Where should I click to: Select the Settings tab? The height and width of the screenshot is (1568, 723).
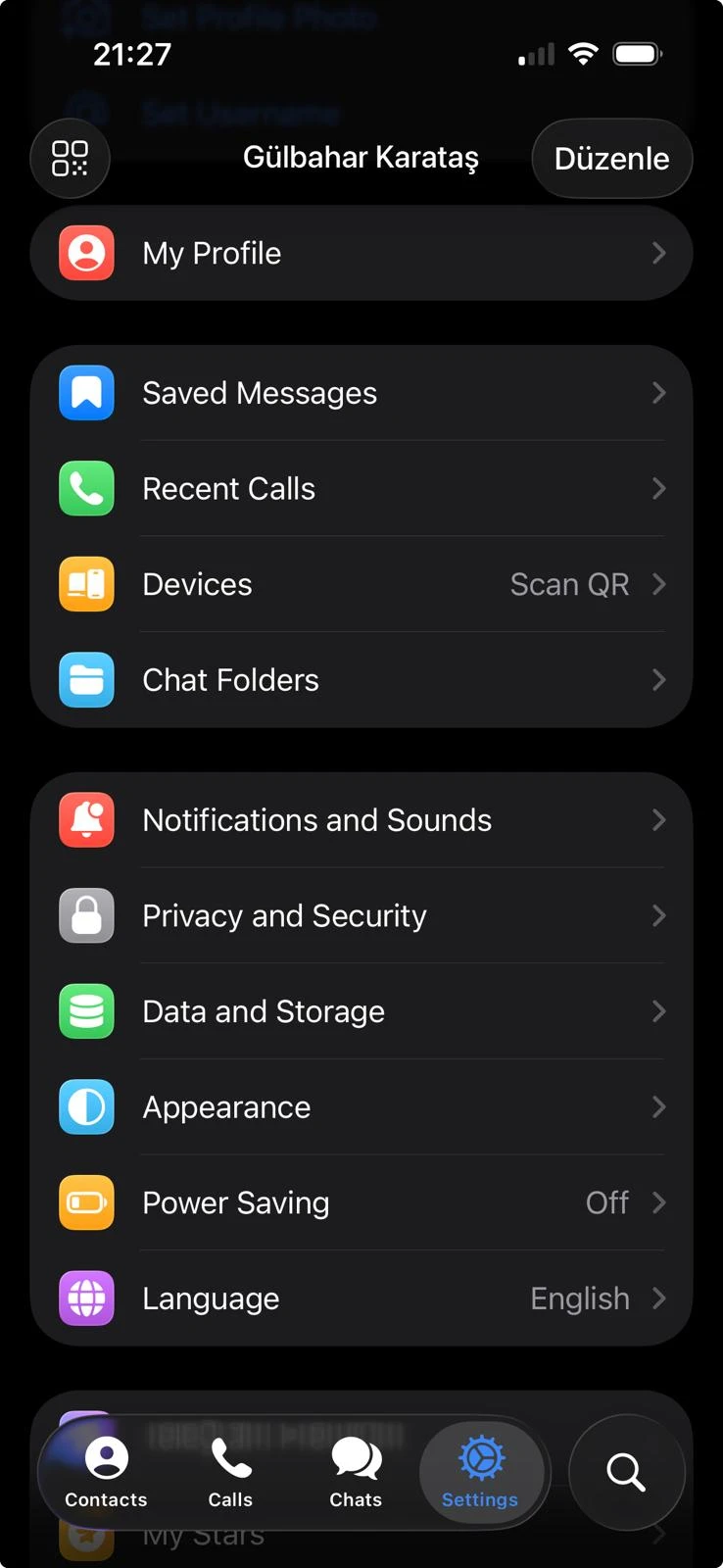(480, 1472)
